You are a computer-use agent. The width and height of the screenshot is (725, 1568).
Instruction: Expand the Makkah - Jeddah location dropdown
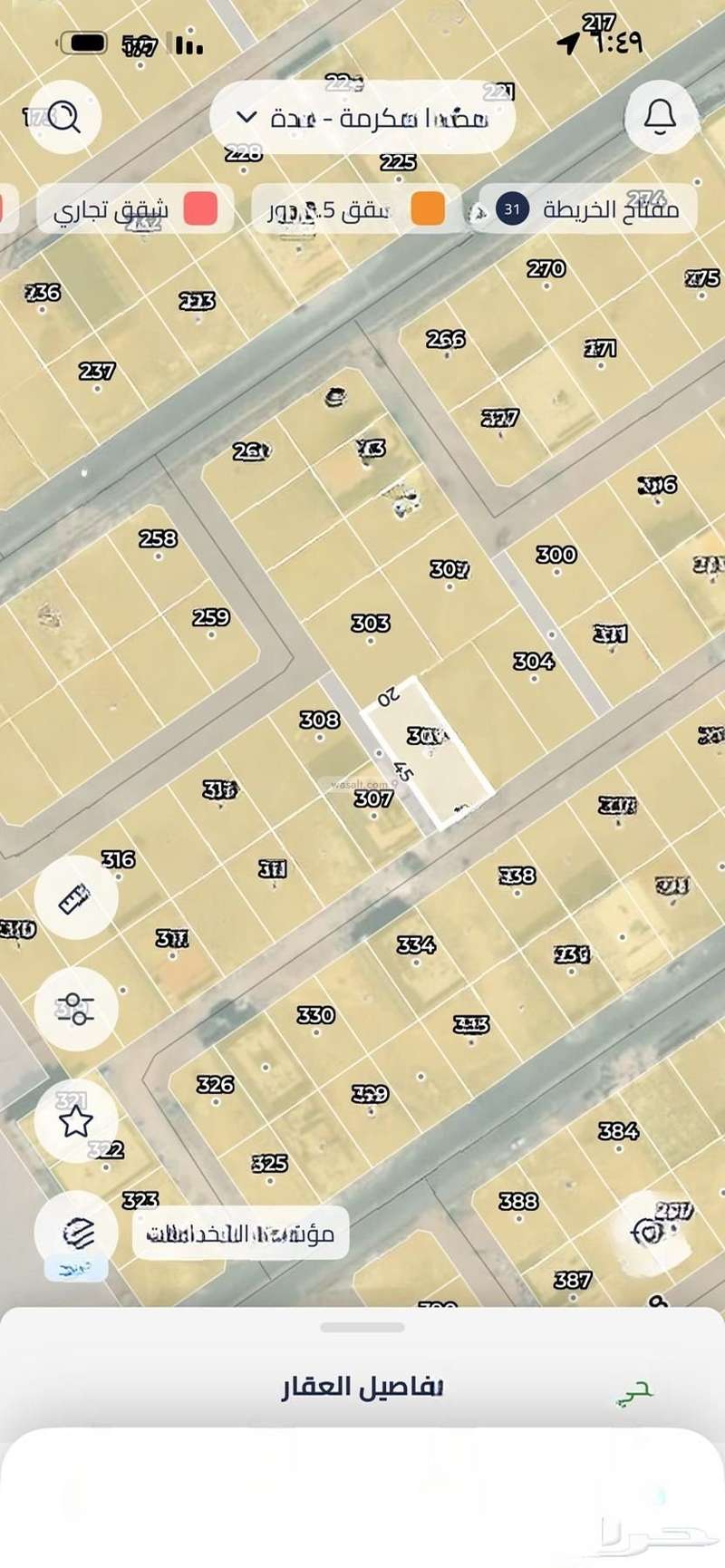(x=362, y=118)
